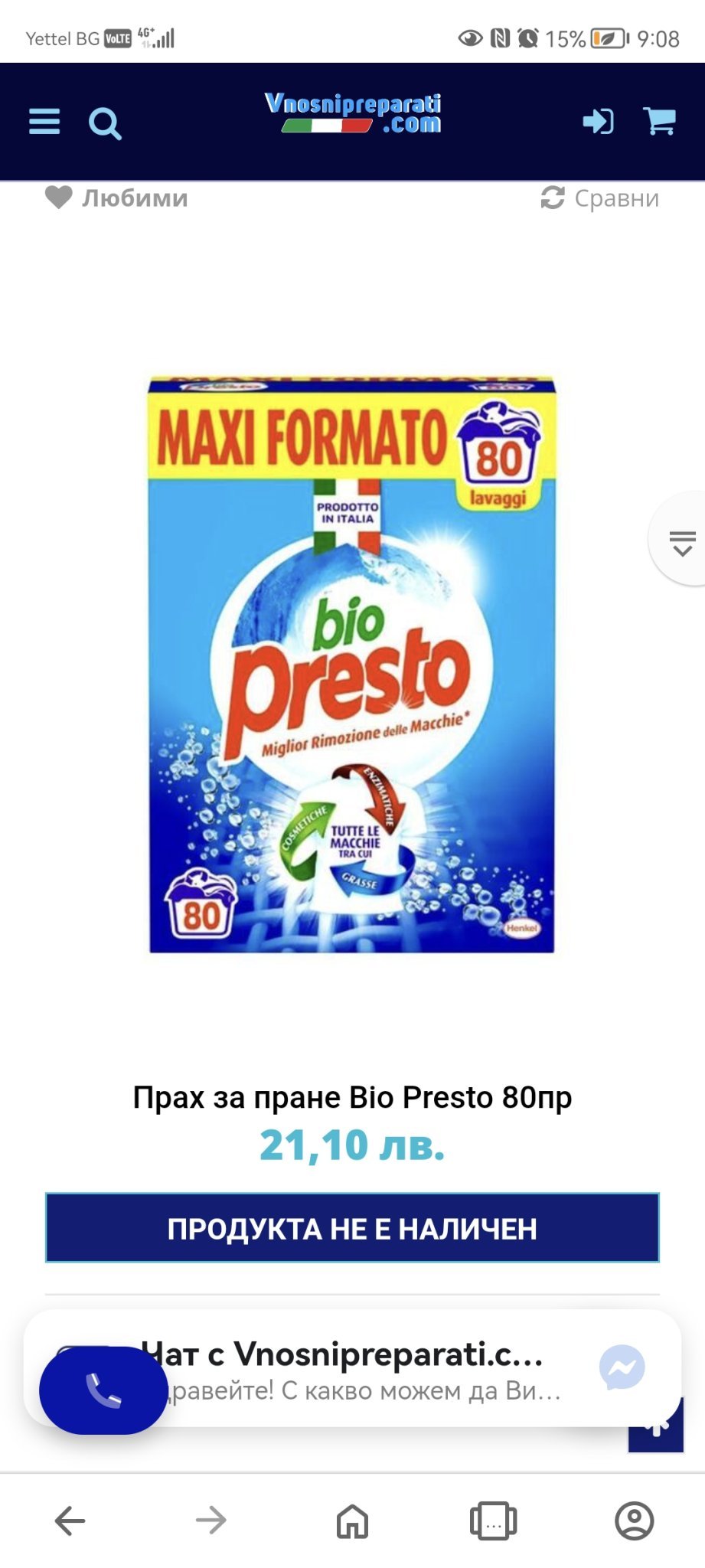Open the search icon
Image resolution: width=705 pixels, height=1568 pixels.
[x=105, y=123]
